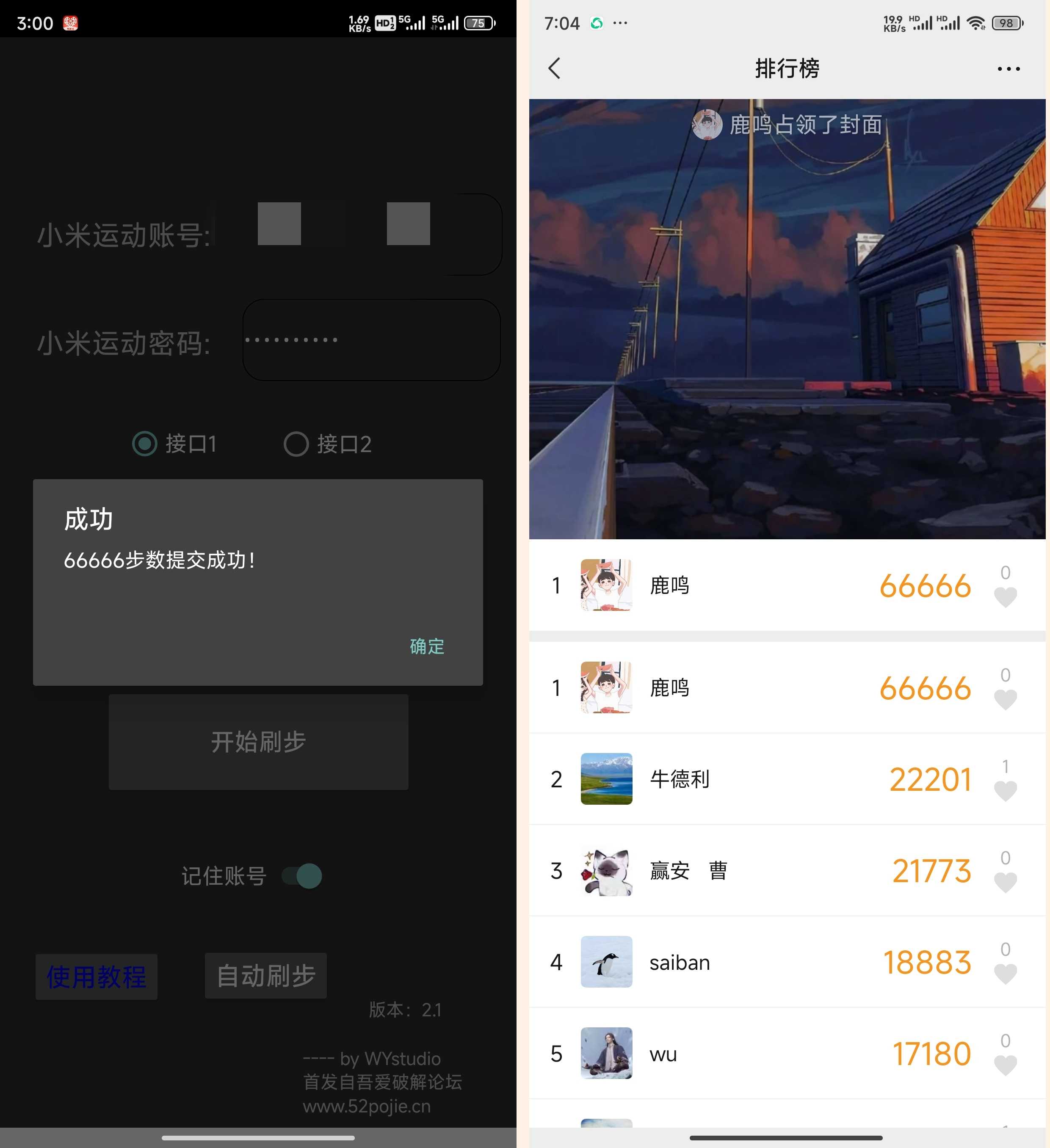Open 牛德利's ranking entry
Image resolution: width=1050 pixels, height=1148 pixels.
(x=740, y=778)
